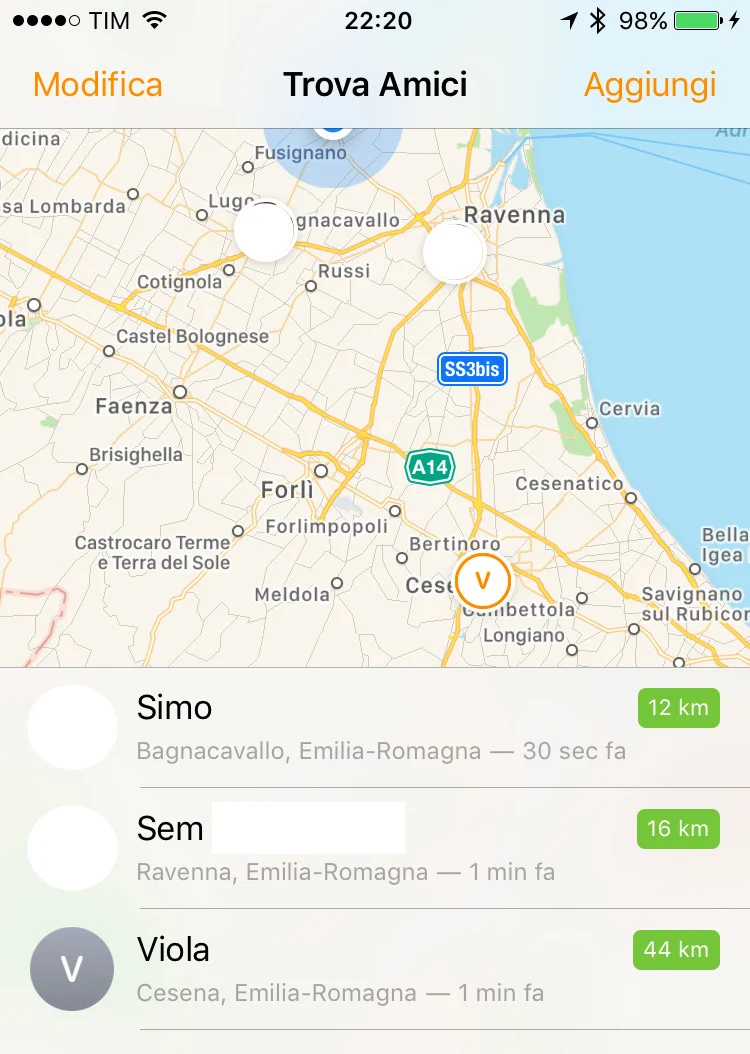This screenshot has width=750, height=1054.
Task: Open Simo's location details
Action: tap(380, 727)
